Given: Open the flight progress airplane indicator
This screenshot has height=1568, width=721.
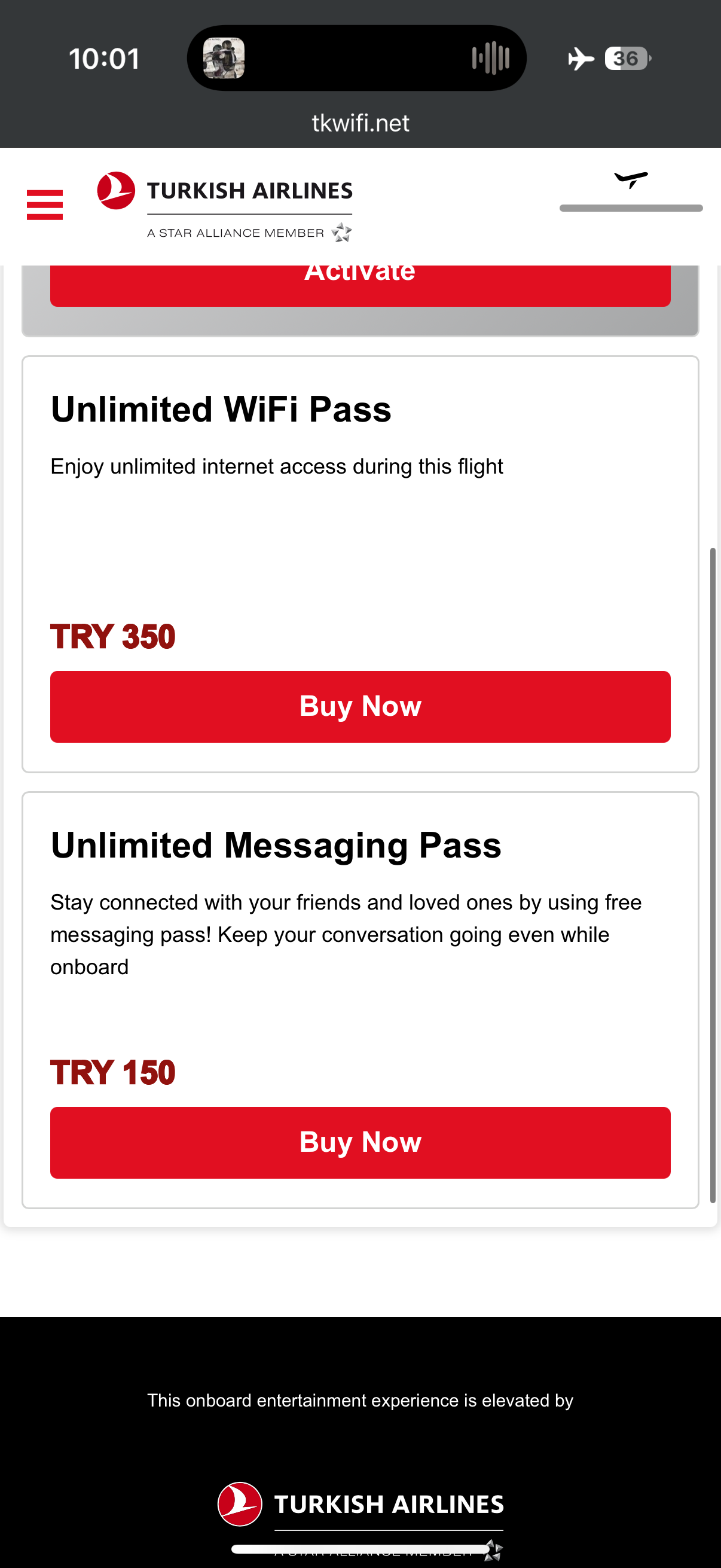Looking at the screenshot, I should click(631, 191).
